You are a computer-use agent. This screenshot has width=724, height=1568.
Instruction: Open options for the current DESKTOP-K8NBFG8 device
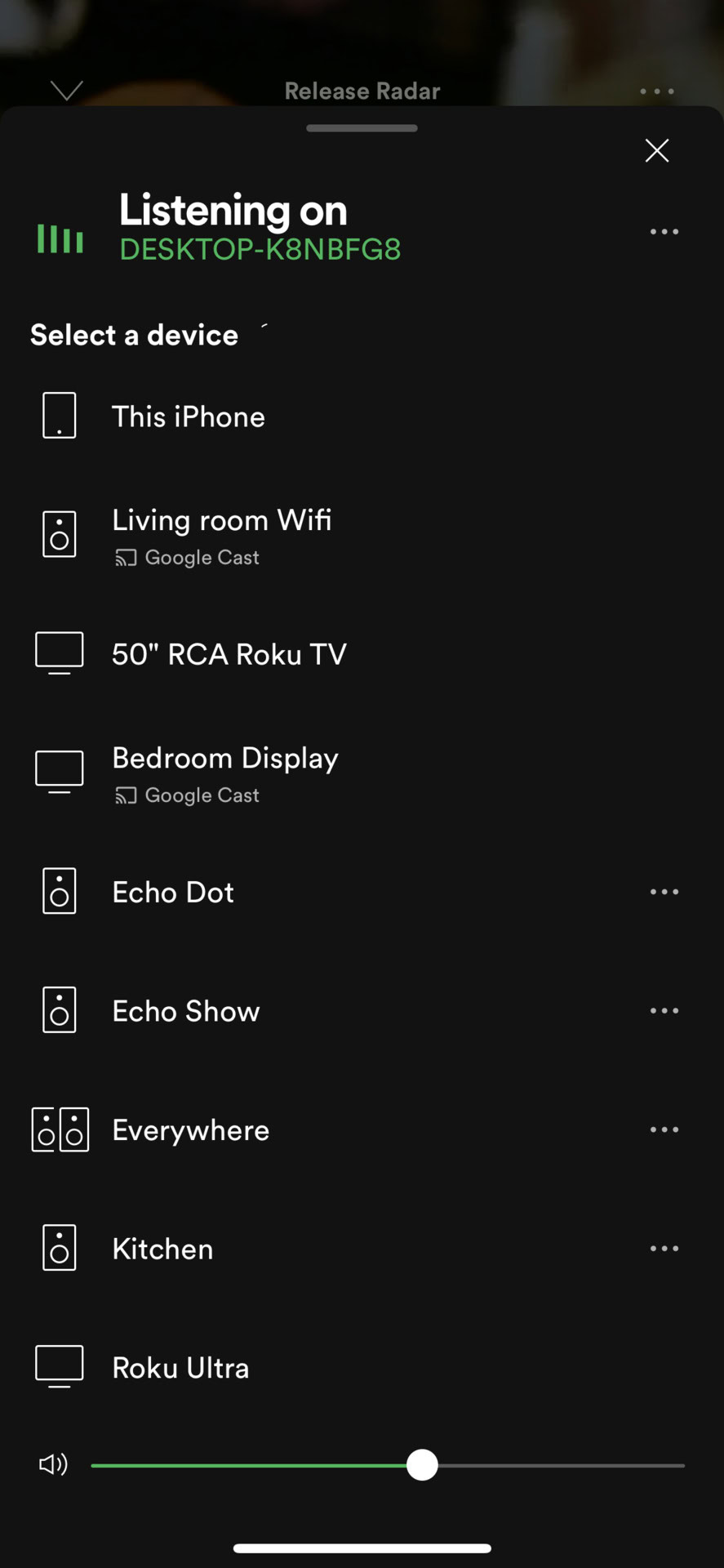coord(664,232)
